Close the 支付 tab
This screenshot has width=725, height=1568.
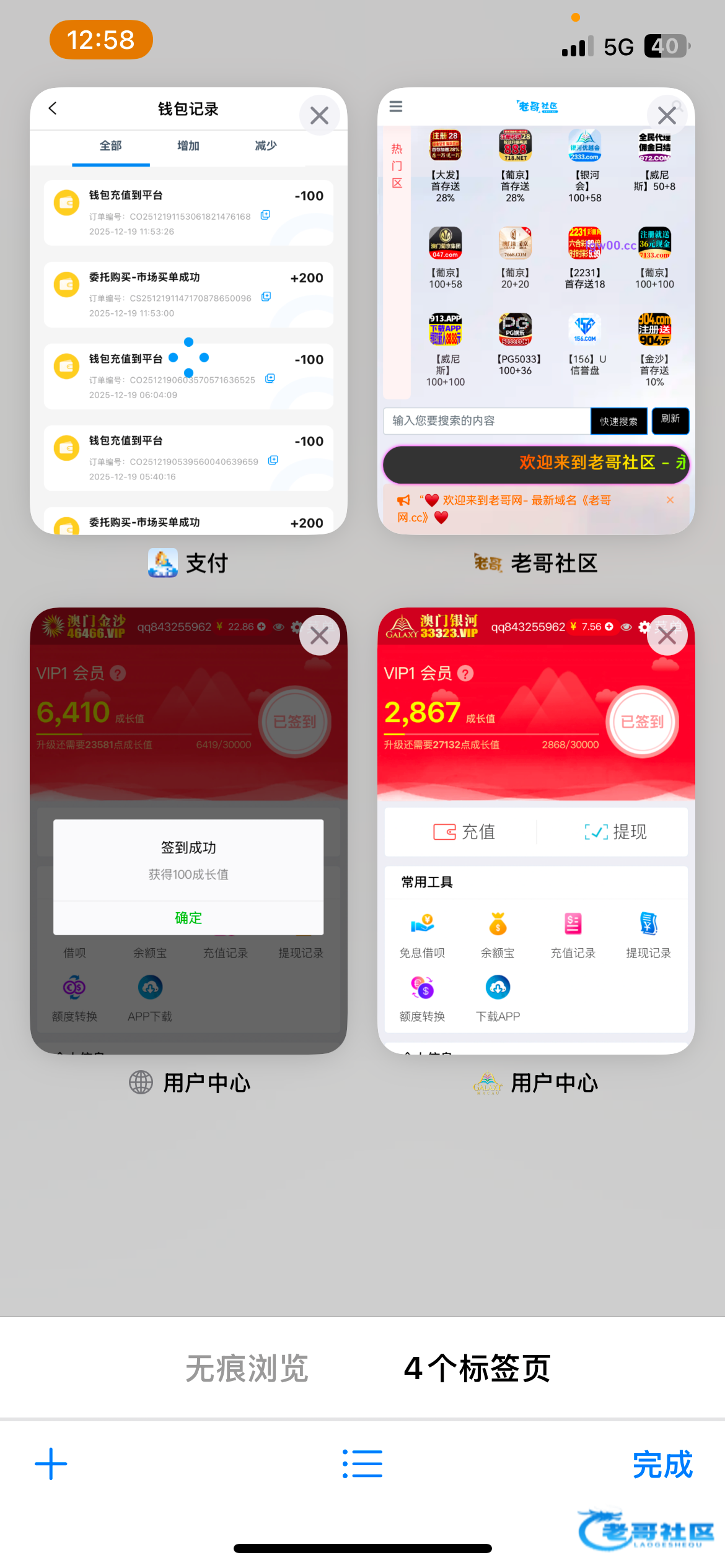[319, 115]
